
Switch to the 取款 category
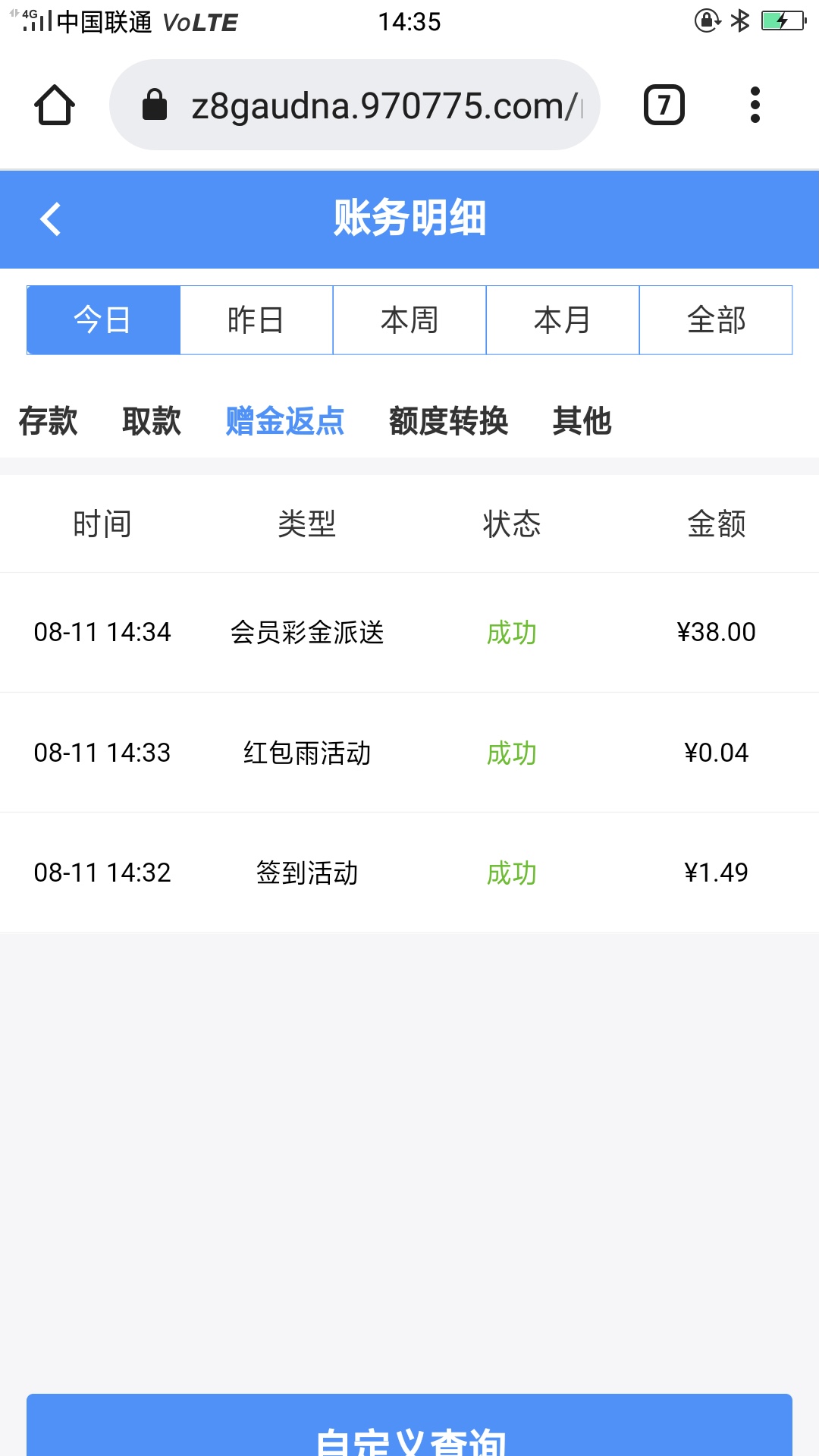pyautogui.click(x=152, y=421)
